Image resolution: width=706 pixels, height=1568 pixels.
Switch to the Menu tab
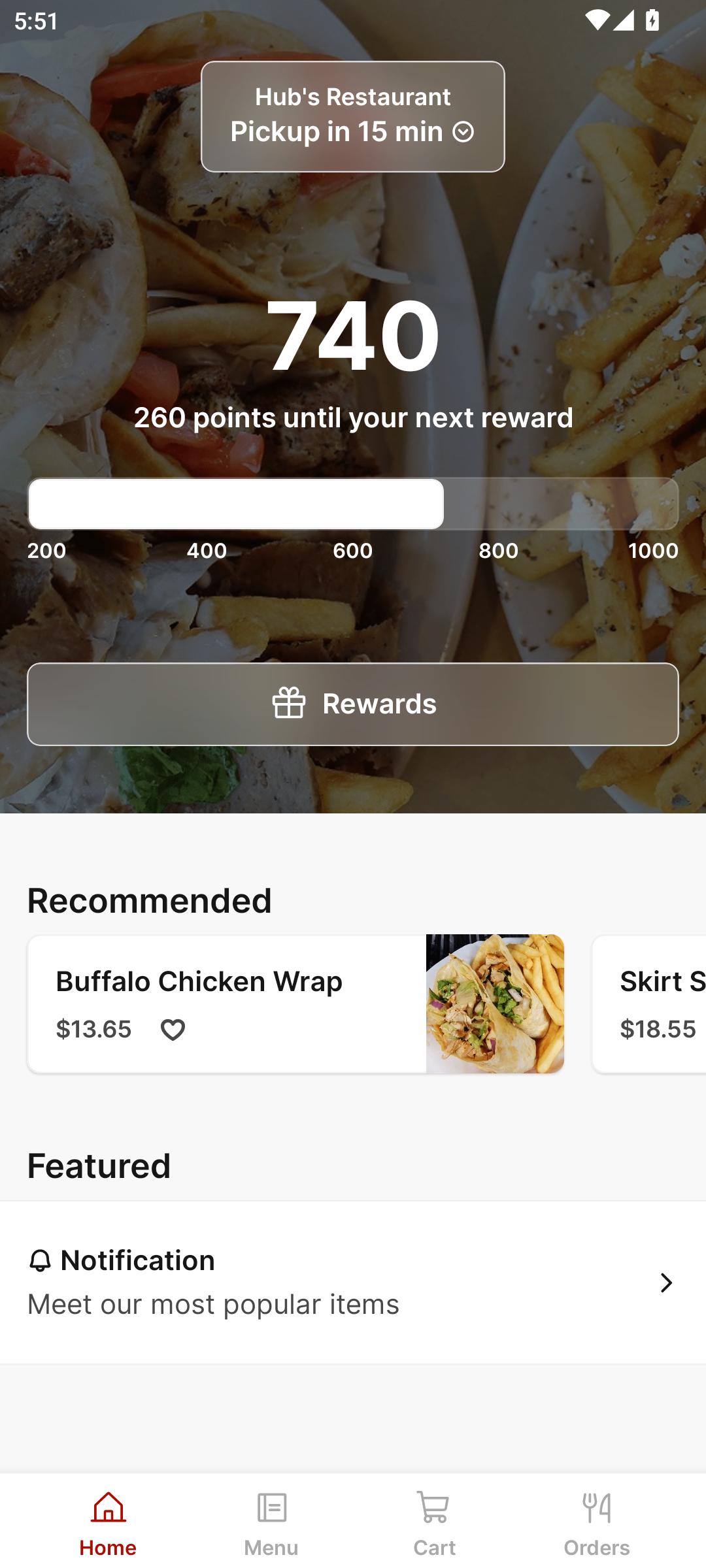[271, 1522]
